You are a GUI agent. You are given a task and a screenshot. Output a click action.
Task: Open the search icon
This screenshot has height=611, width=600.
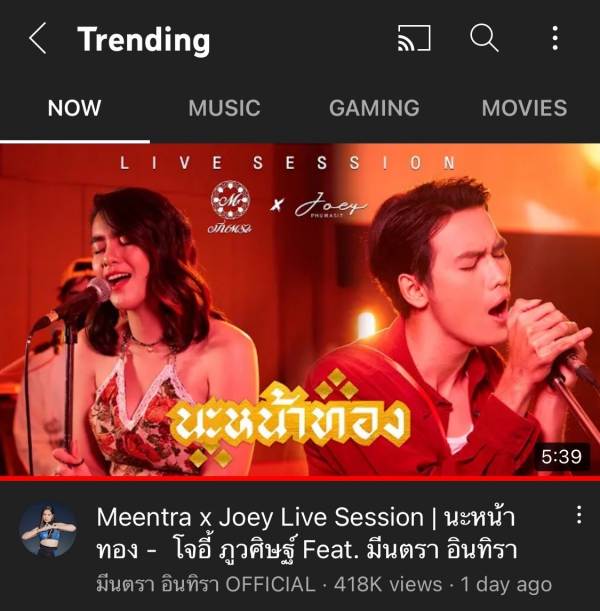tap(484, 39)
